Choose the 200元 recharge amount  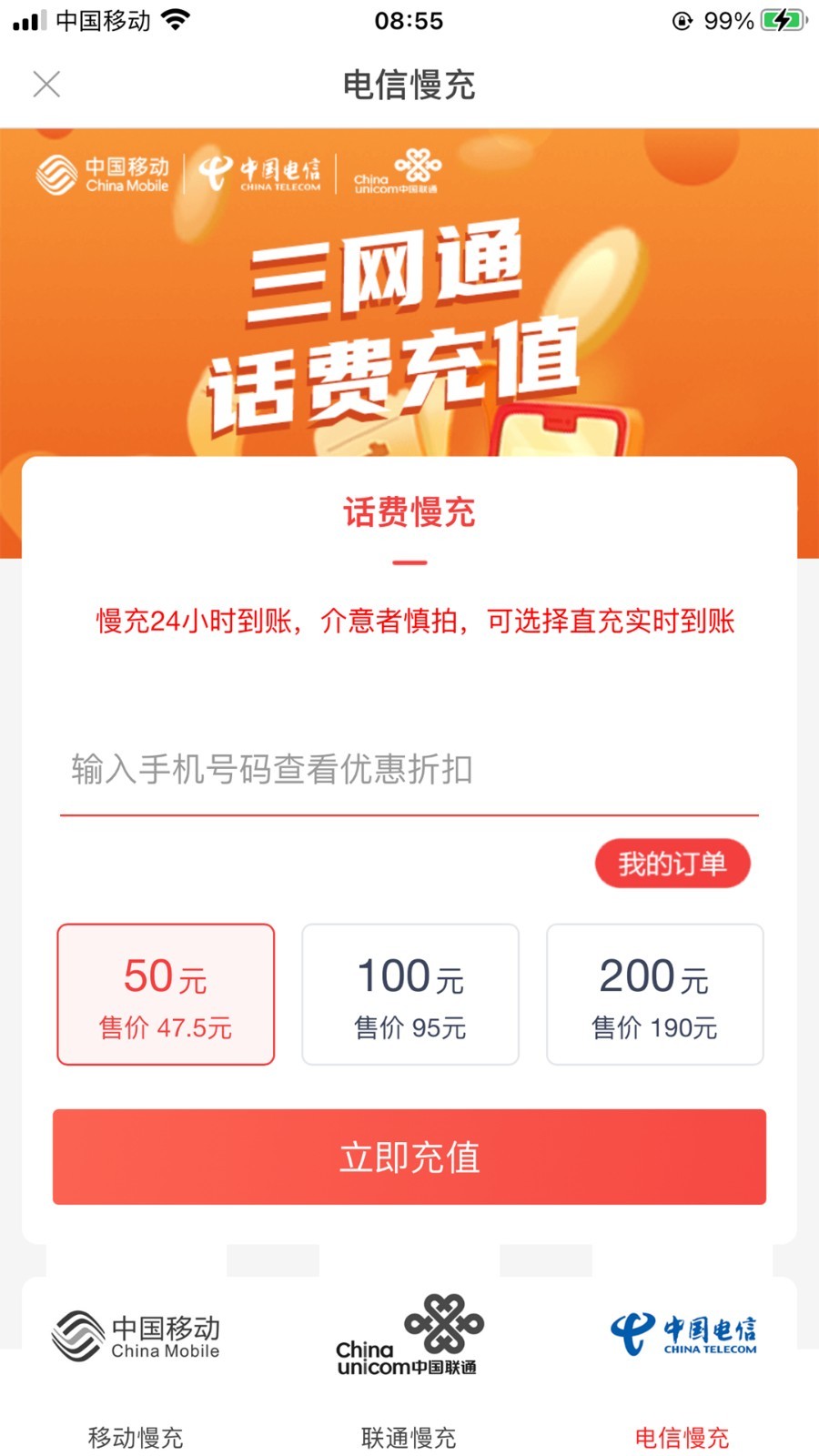point(654,995)
